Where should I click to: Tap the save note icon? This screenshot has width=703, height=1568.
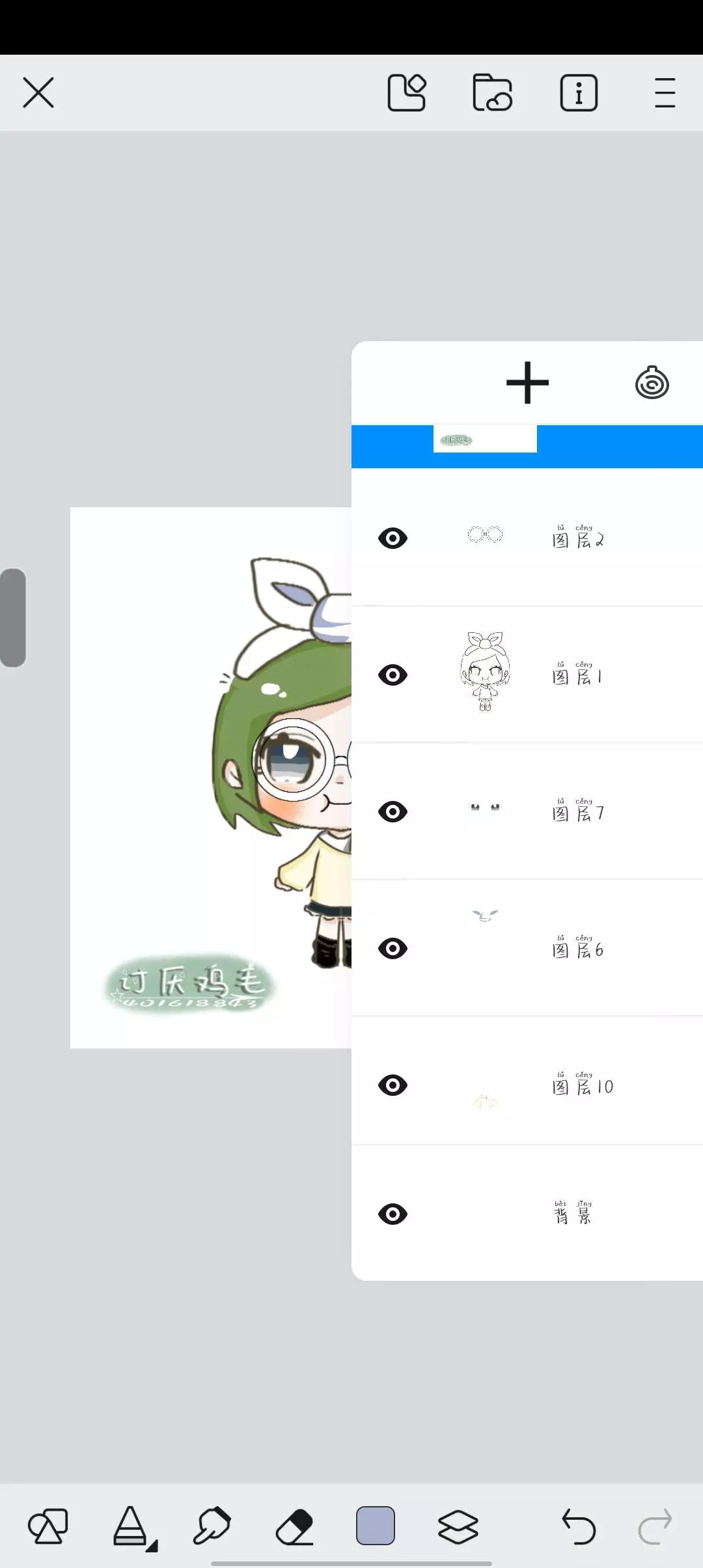coord(407,92)
